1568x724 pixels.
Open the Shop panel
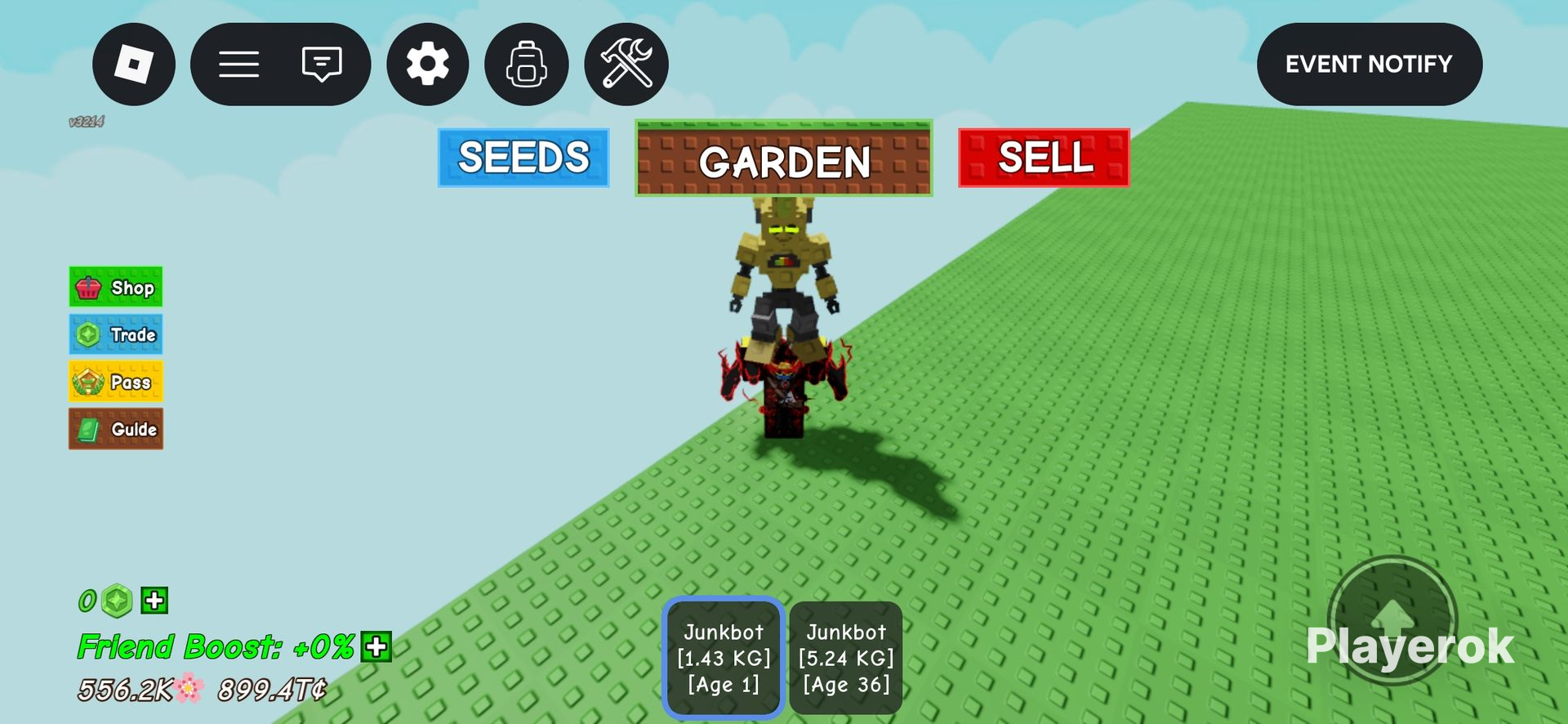116,288
